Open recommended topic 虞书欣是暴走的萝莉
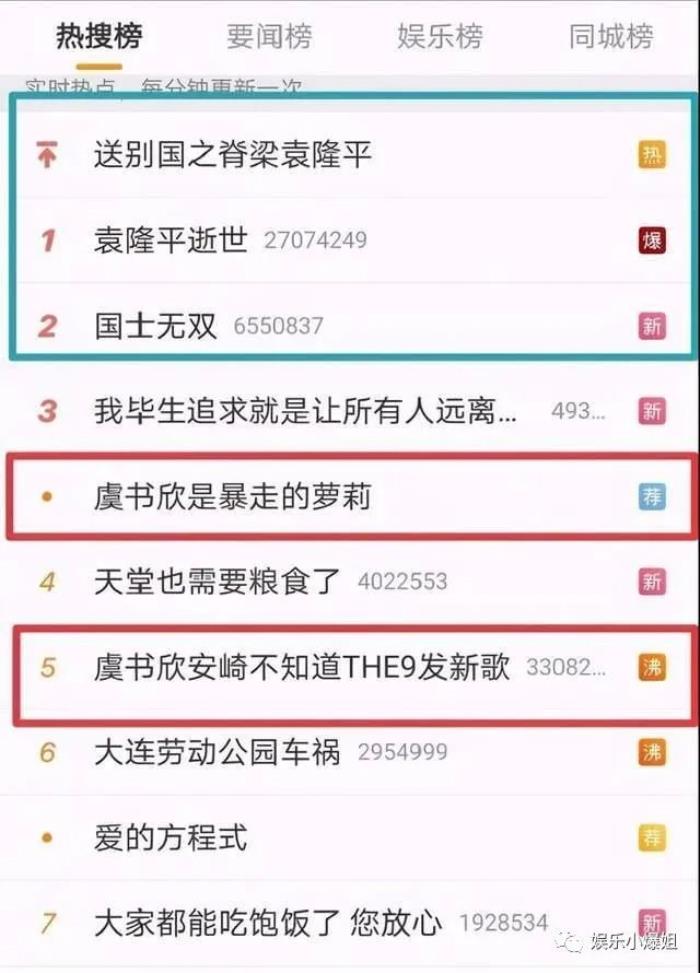The image size is (700, 973). [x=232, y=496]
